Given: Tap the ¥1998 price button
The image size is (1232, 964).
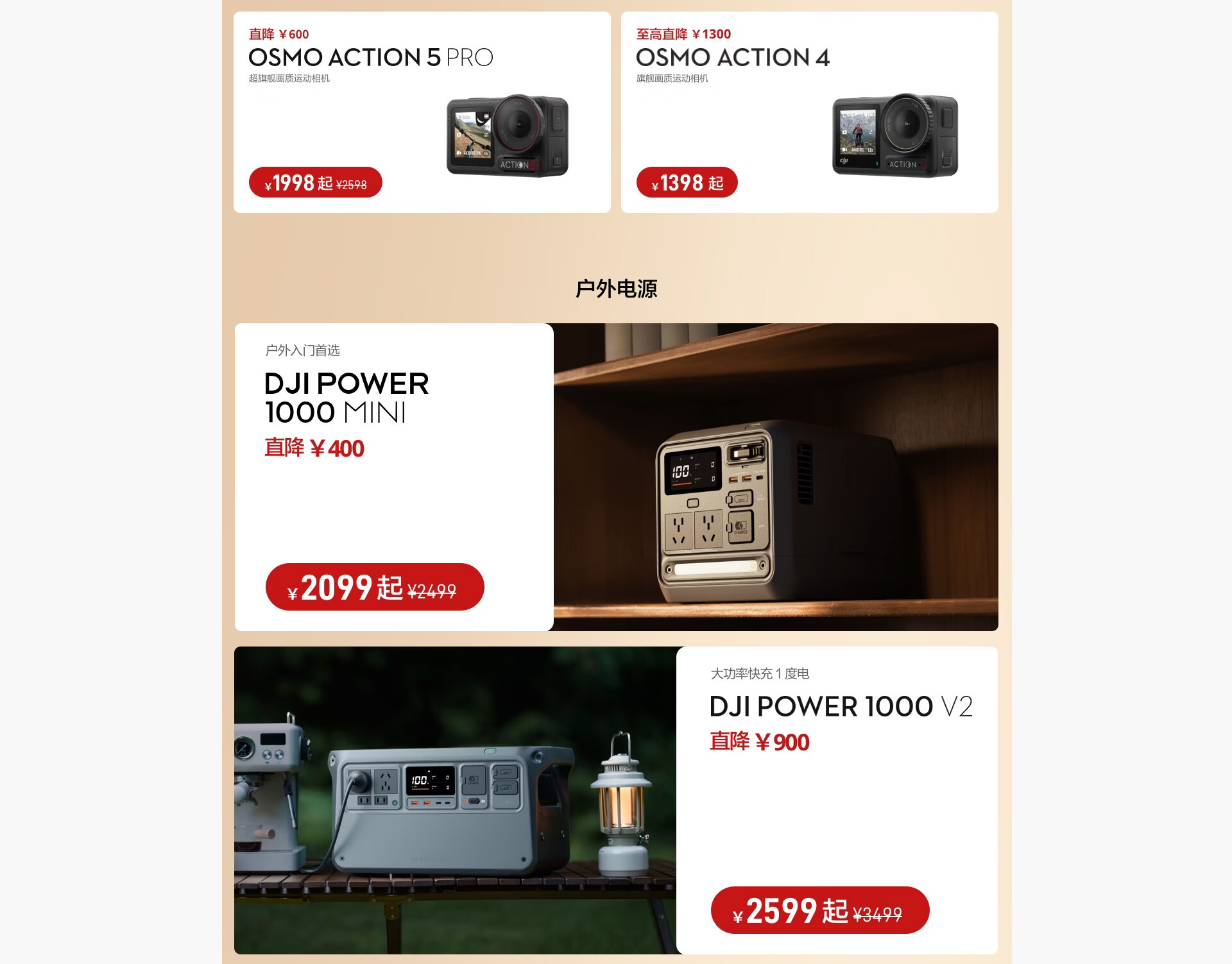Looking at the screenshot, I should coord(315,183).
